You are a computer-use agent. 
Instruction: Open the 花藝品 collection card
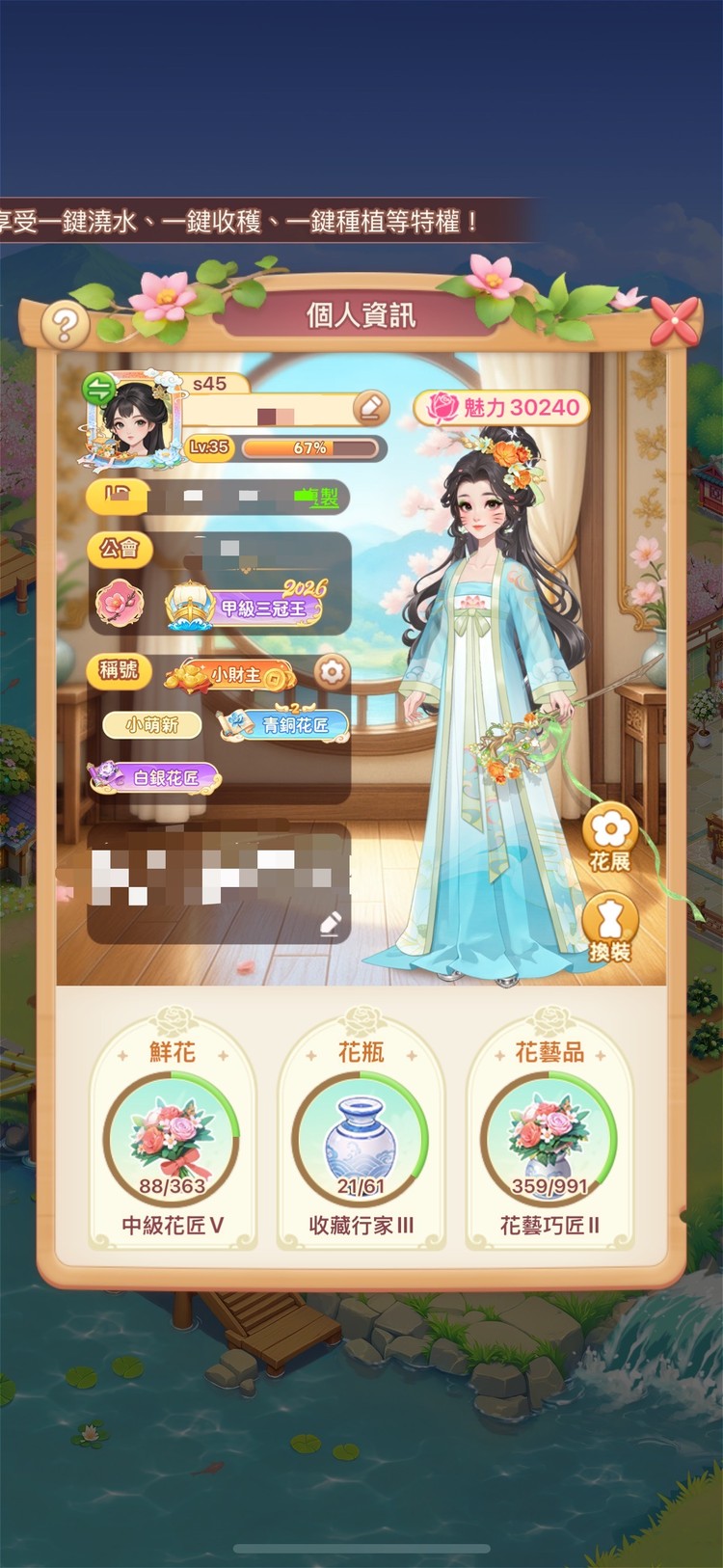pyautogui.click(x=549, y=1130)
